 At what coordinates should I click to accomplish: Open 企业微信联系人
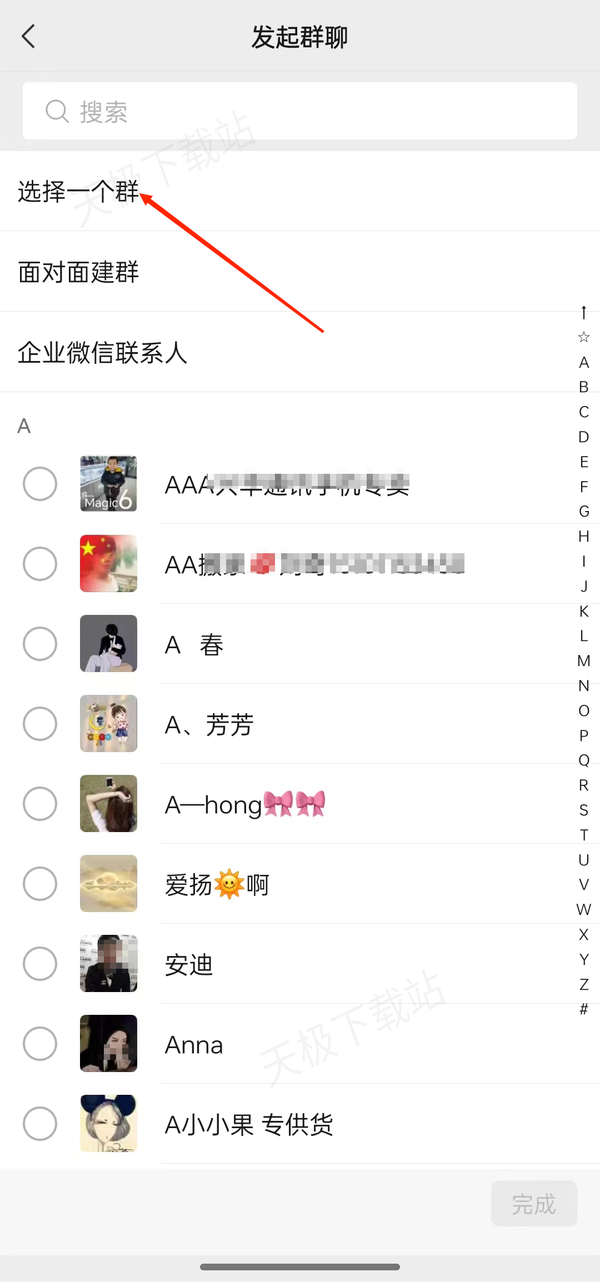(x=103, y=352)
